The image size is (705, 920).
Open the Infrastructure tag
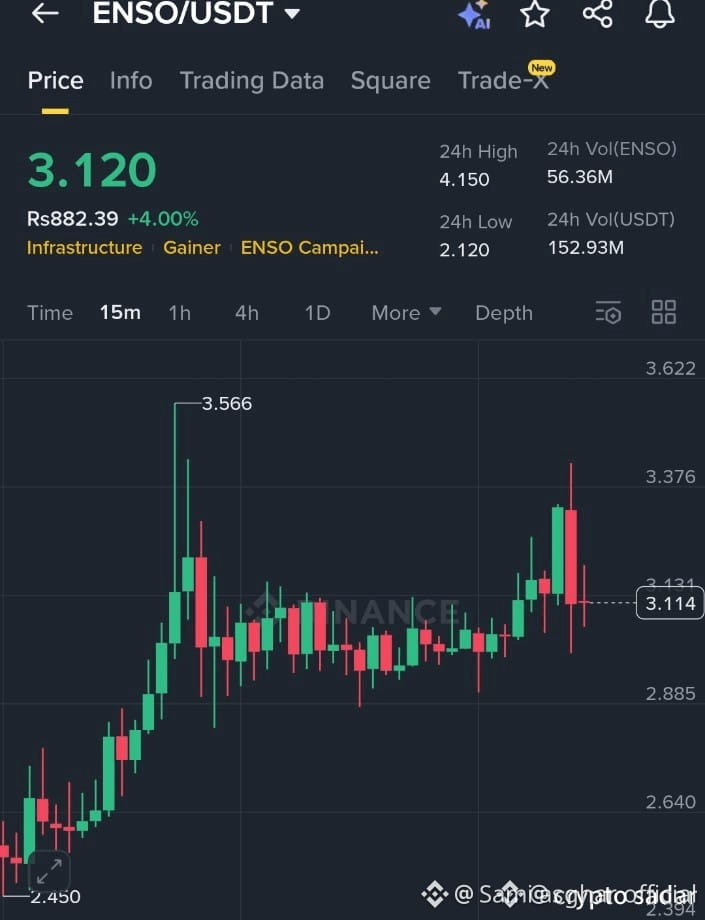(x=84, y=248)
